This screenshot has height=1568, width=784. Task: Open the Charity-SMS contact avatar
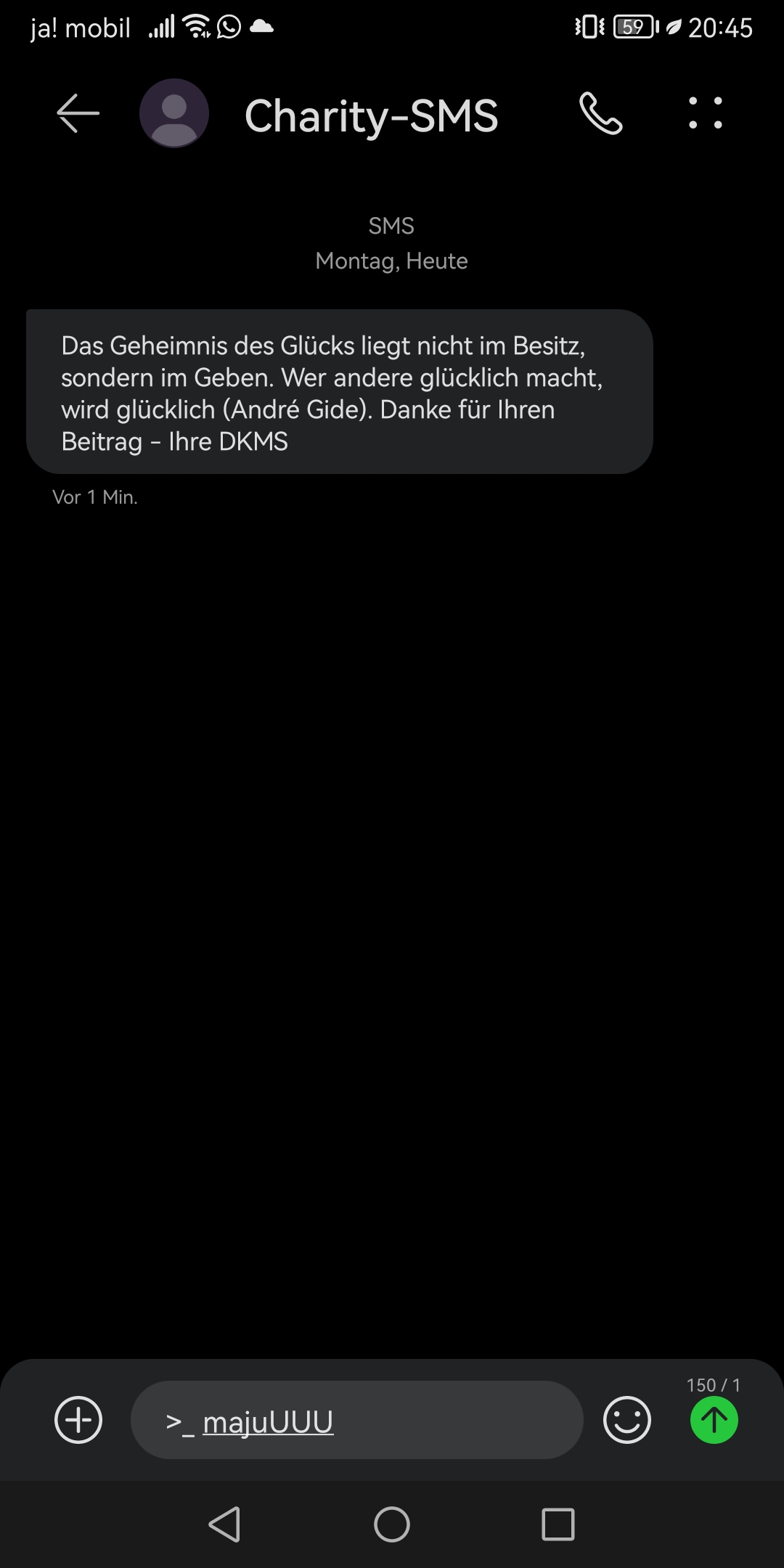coord(174,114)
